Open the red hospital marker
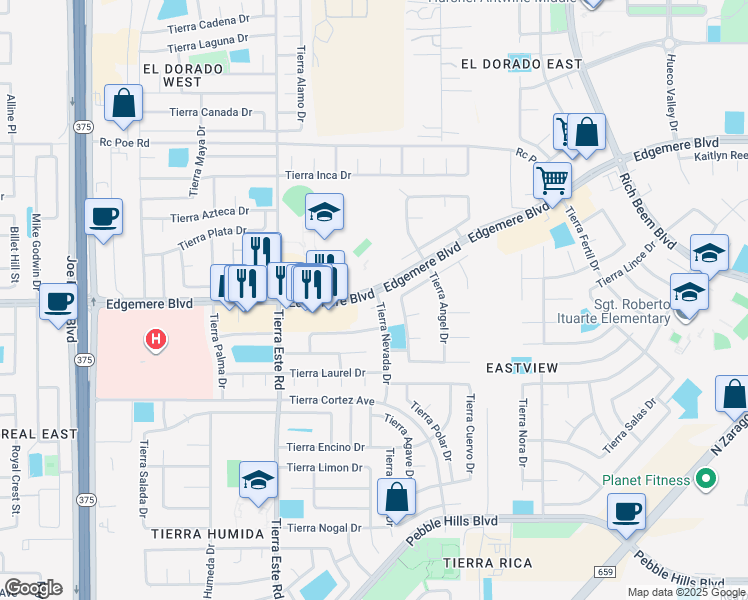The width and height of the screenshot is (748, 600). tap(155, 341)
